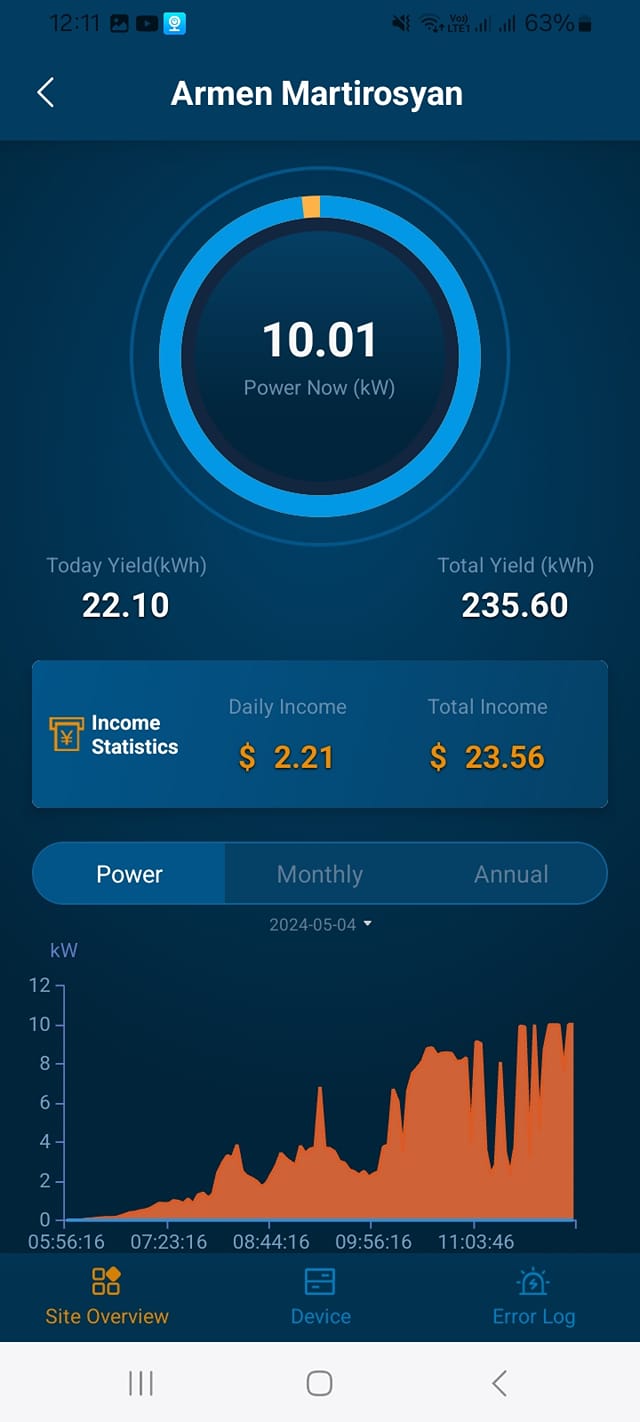Switch to the Annual chart tab
The image size is (640, 1422).
coord(511,874)
